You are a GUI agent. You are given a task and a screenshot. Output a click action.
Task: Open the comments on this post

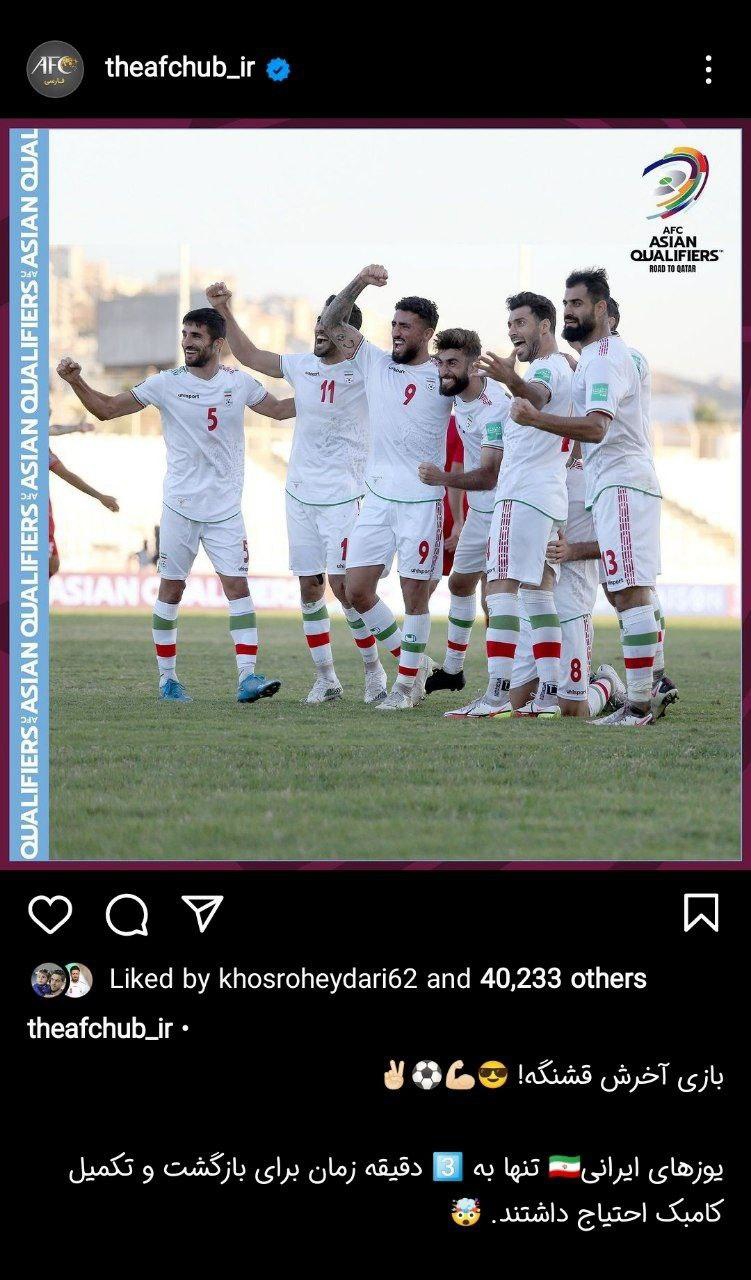click(x=127, y=914)
